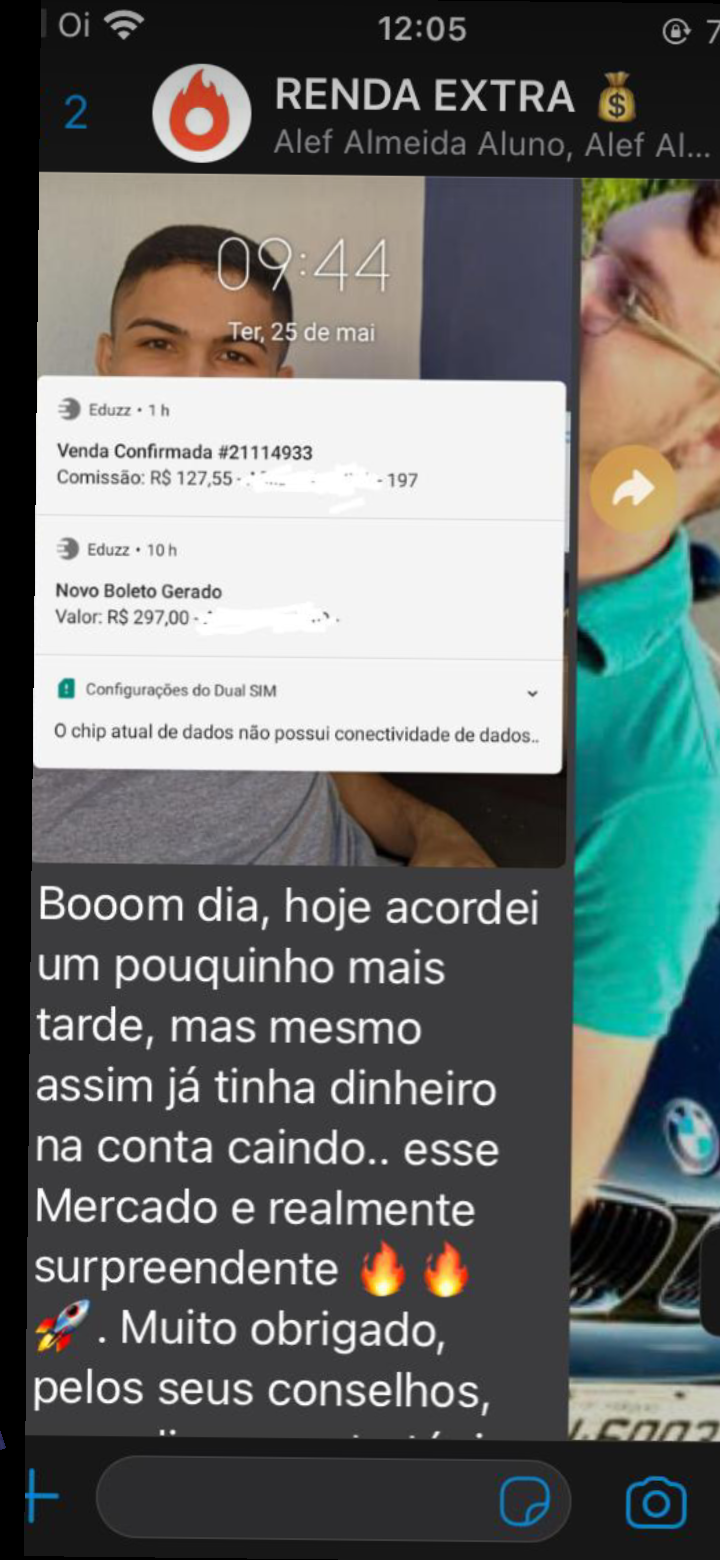This screenshot has height=1560, width=720.
Task: Open the plus attachment menu
Action: click(42, 1499)
